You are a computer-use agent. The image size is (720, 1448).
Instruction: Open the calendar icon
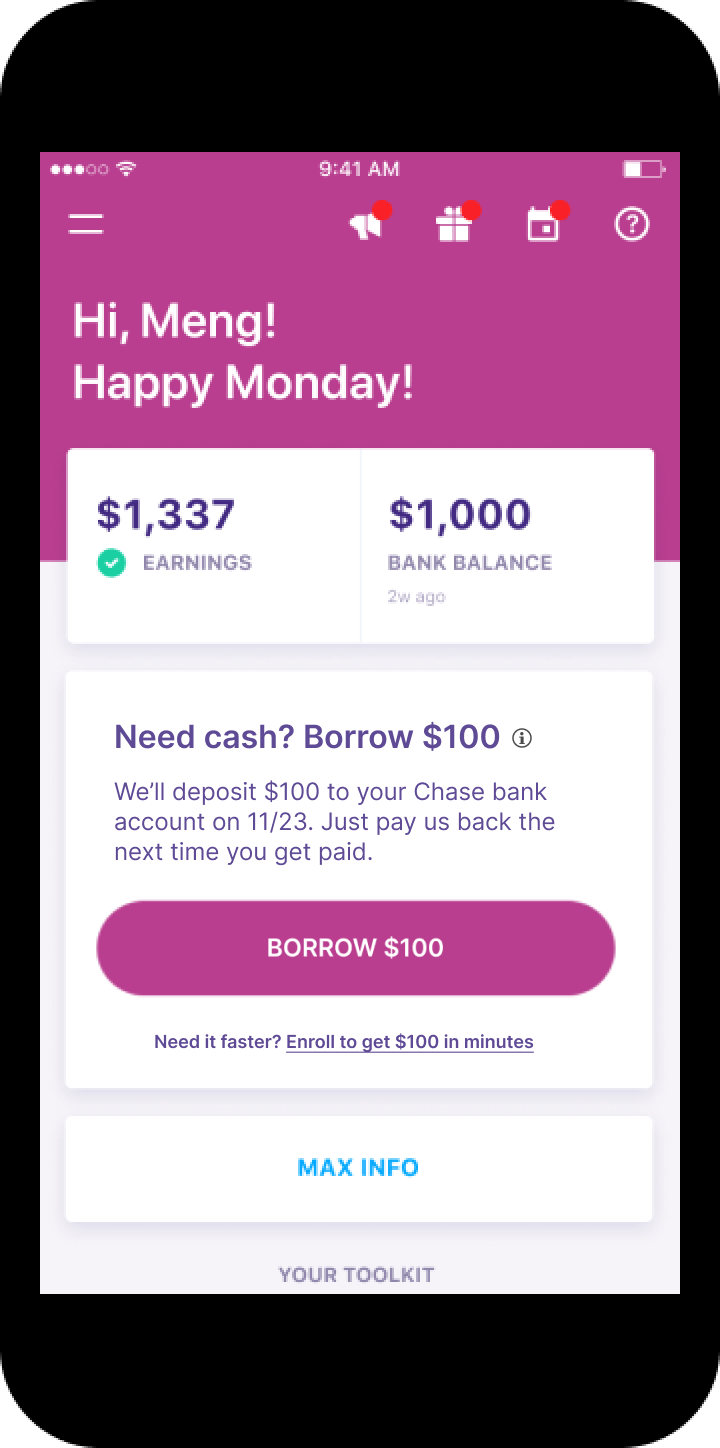point(543,225)
